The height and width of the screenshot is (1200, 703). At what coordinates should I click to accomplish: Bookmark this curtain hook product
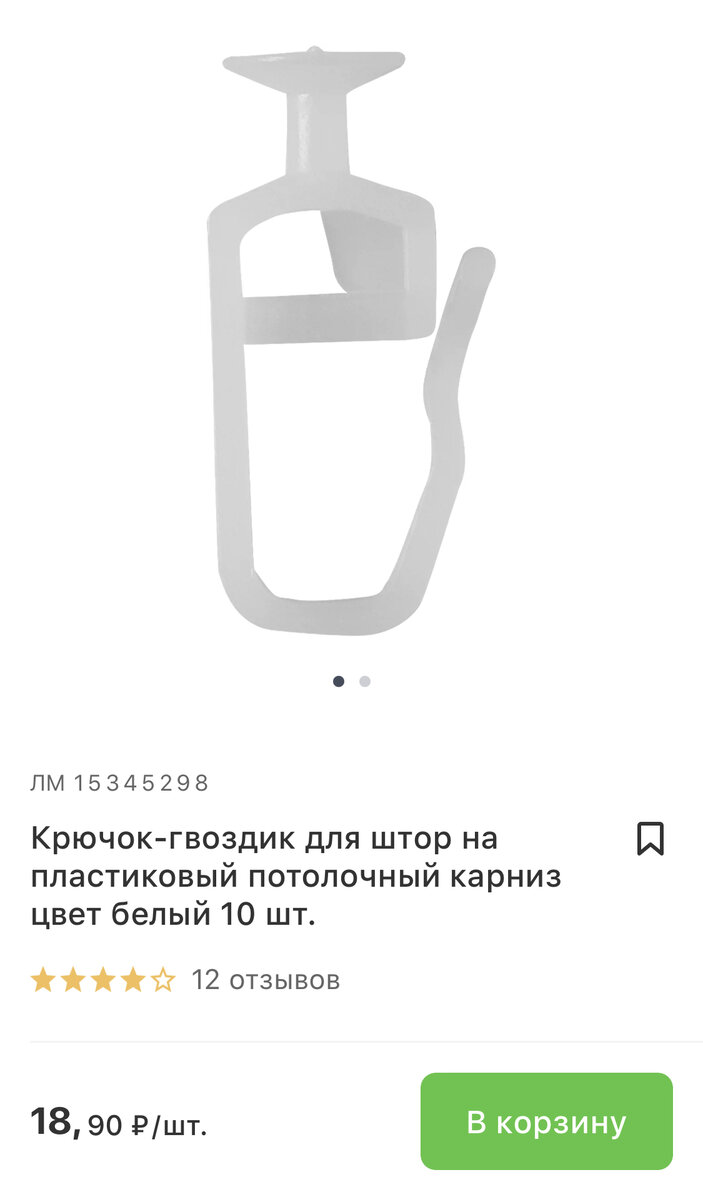click(650, 839)
